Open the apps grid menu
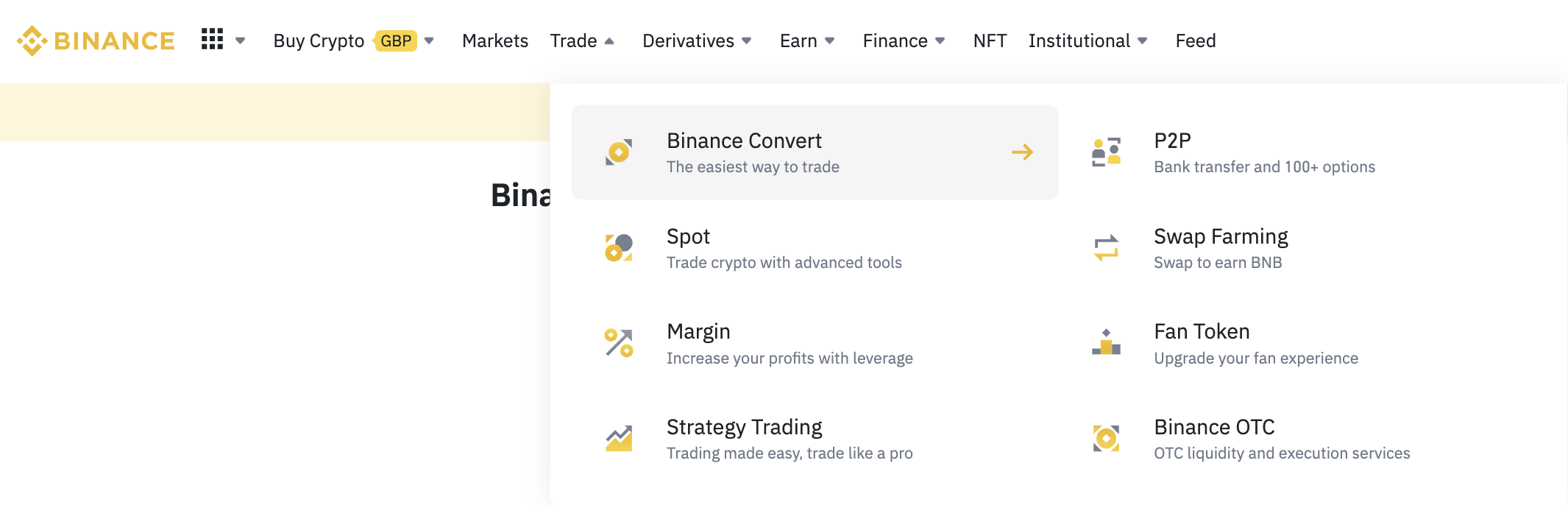 pos(213,40)
